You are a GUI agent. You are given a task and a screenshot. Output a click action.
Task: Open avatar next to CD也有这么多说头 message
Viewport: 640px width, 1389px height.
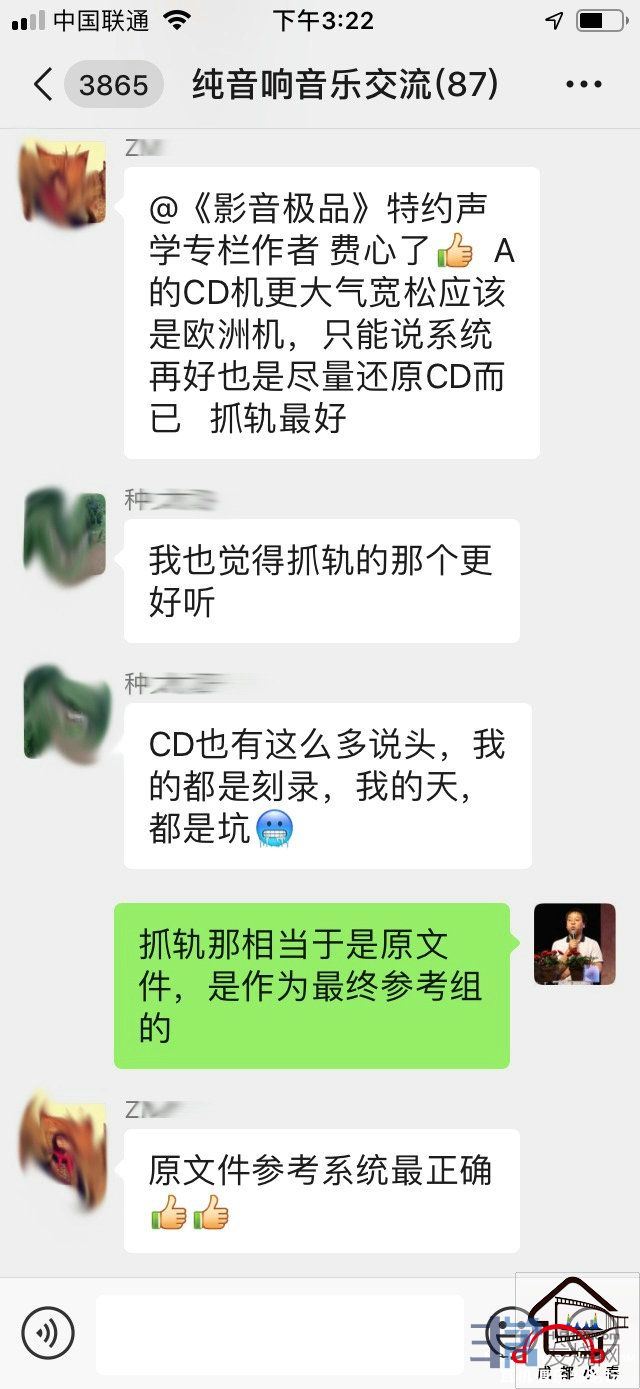63,712
